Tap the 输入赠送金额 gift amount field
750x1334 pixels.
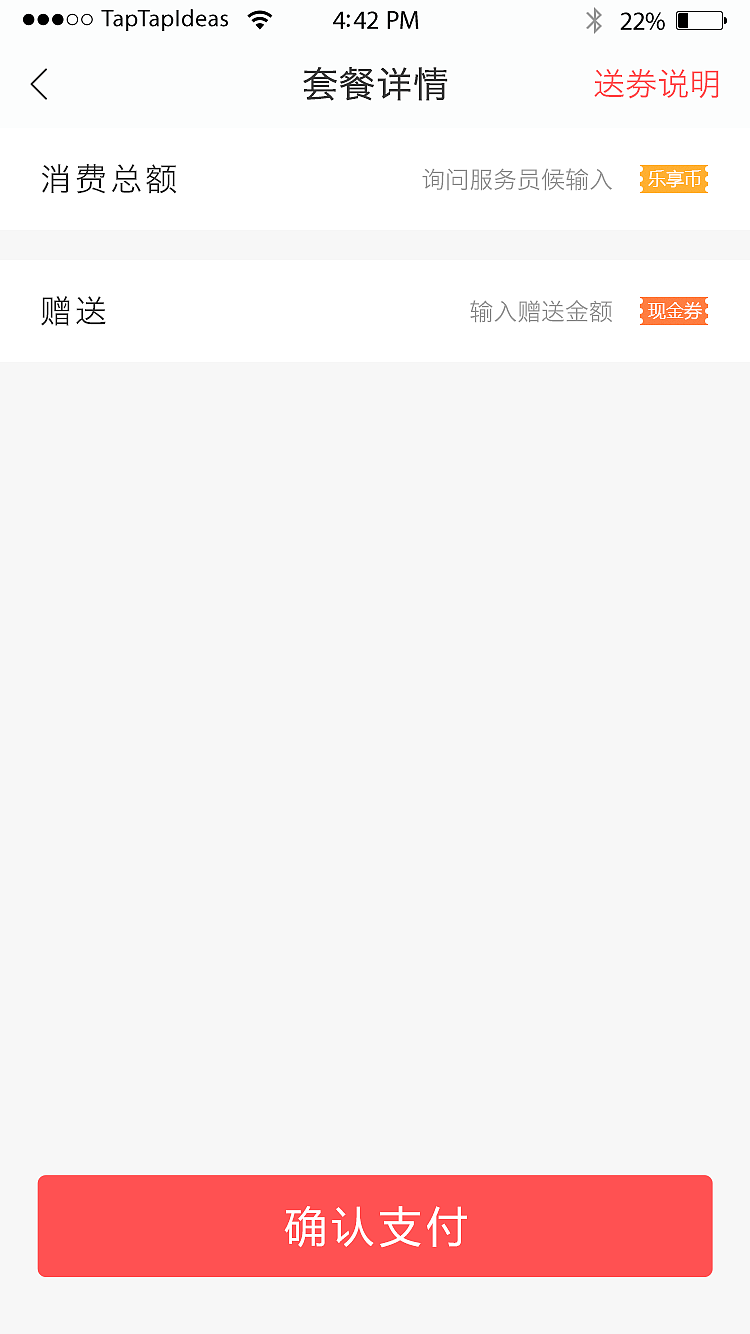(540, 311)
